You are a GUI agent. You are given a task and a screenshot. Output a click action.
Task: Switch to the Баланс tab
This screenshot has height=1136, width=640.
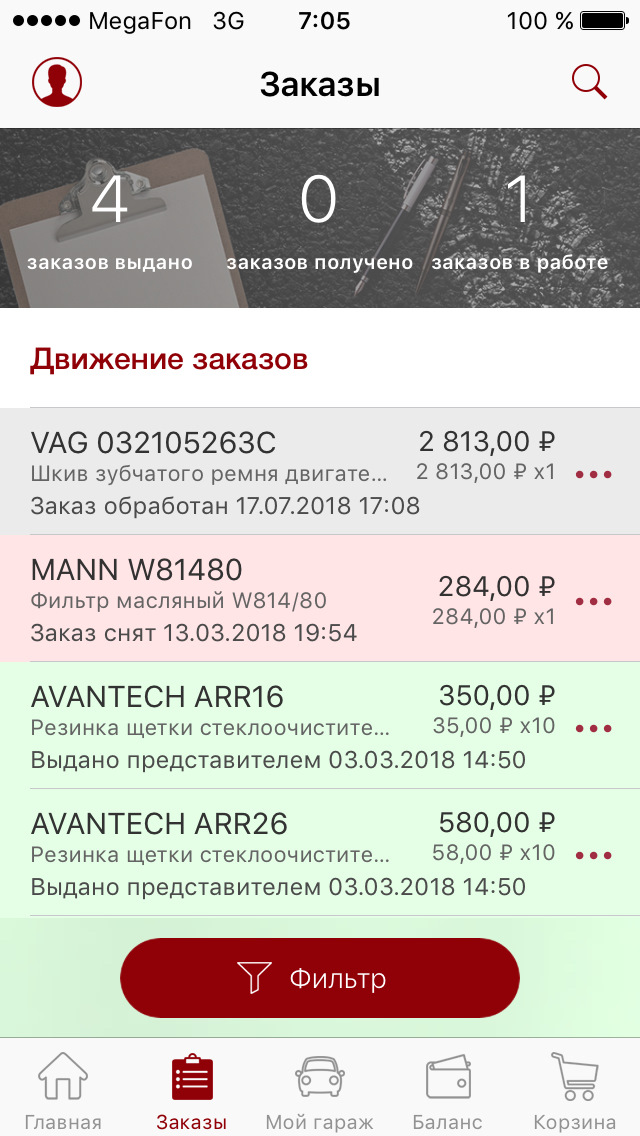[447, 1090]
